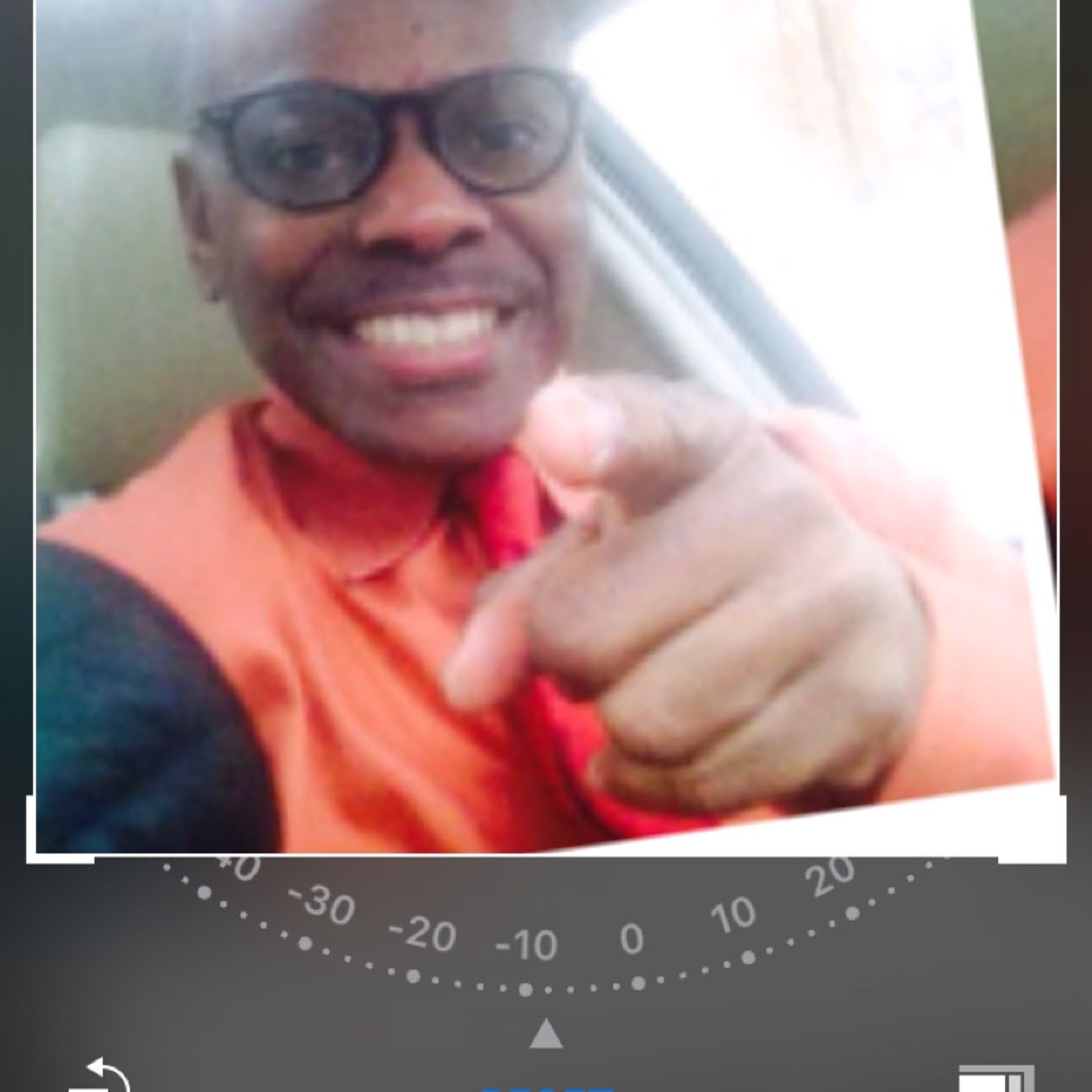Rotate the photo 90 degrees
The image size is (1092, 1092).
click(x=99, y=1076)
